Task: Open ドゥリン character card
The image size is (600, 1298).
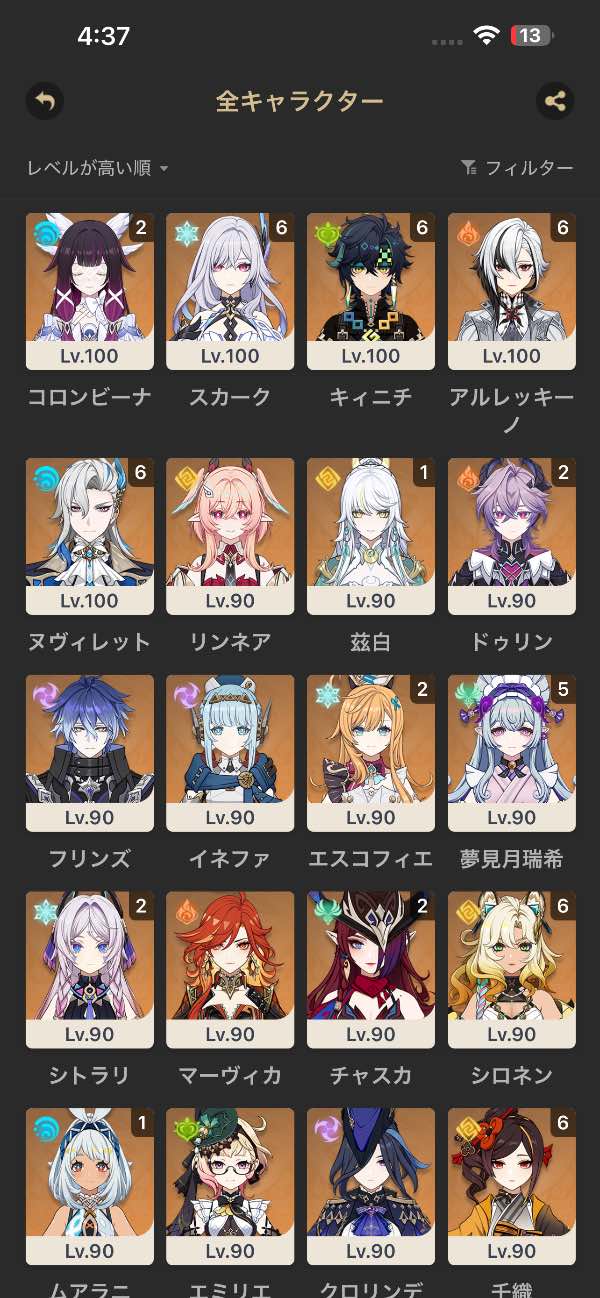Action: pos(511,536)
